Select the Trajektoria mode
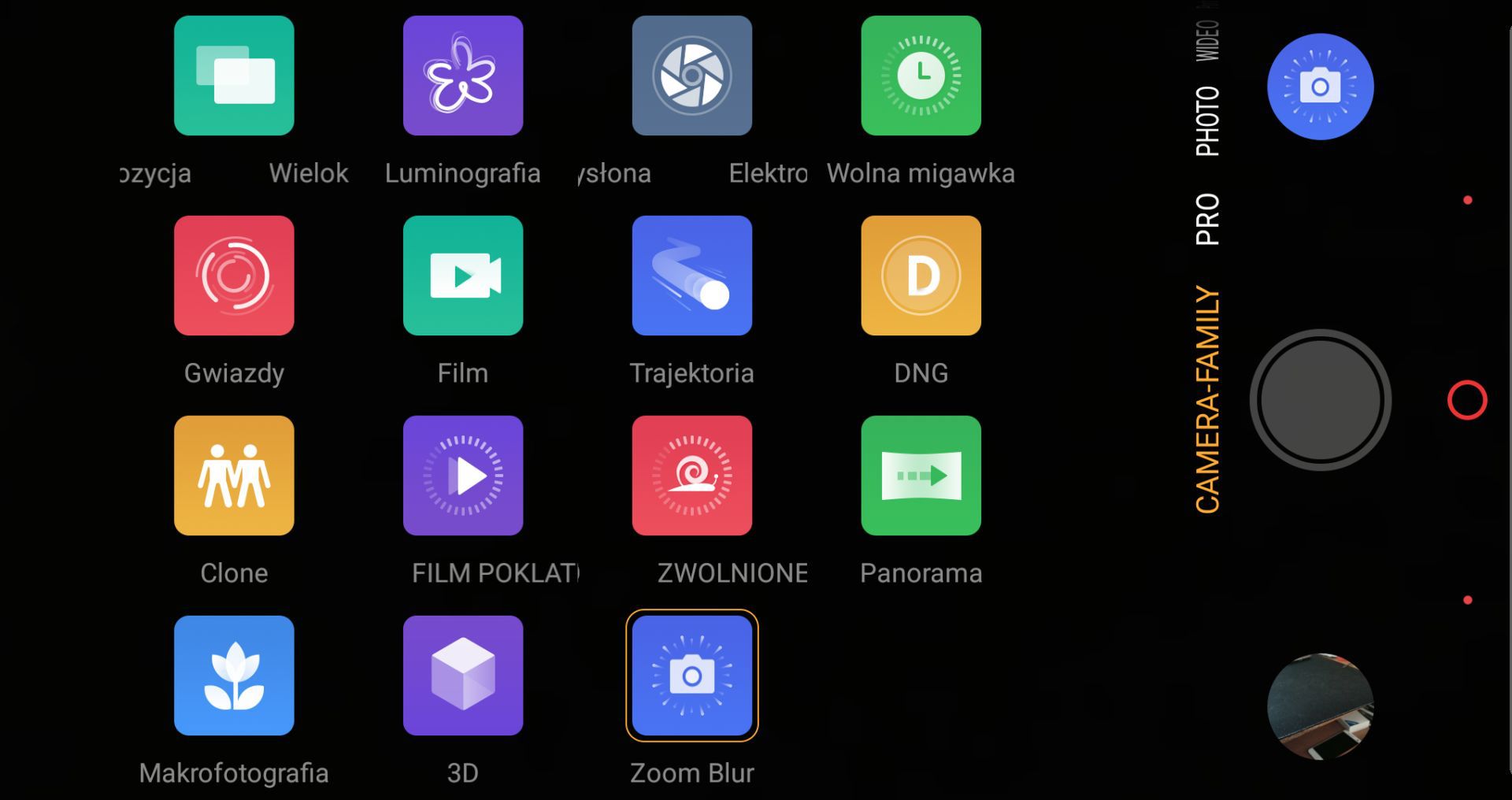Image resolution: width=1512 pixels, height=800 pixels. tap(691, 276)
